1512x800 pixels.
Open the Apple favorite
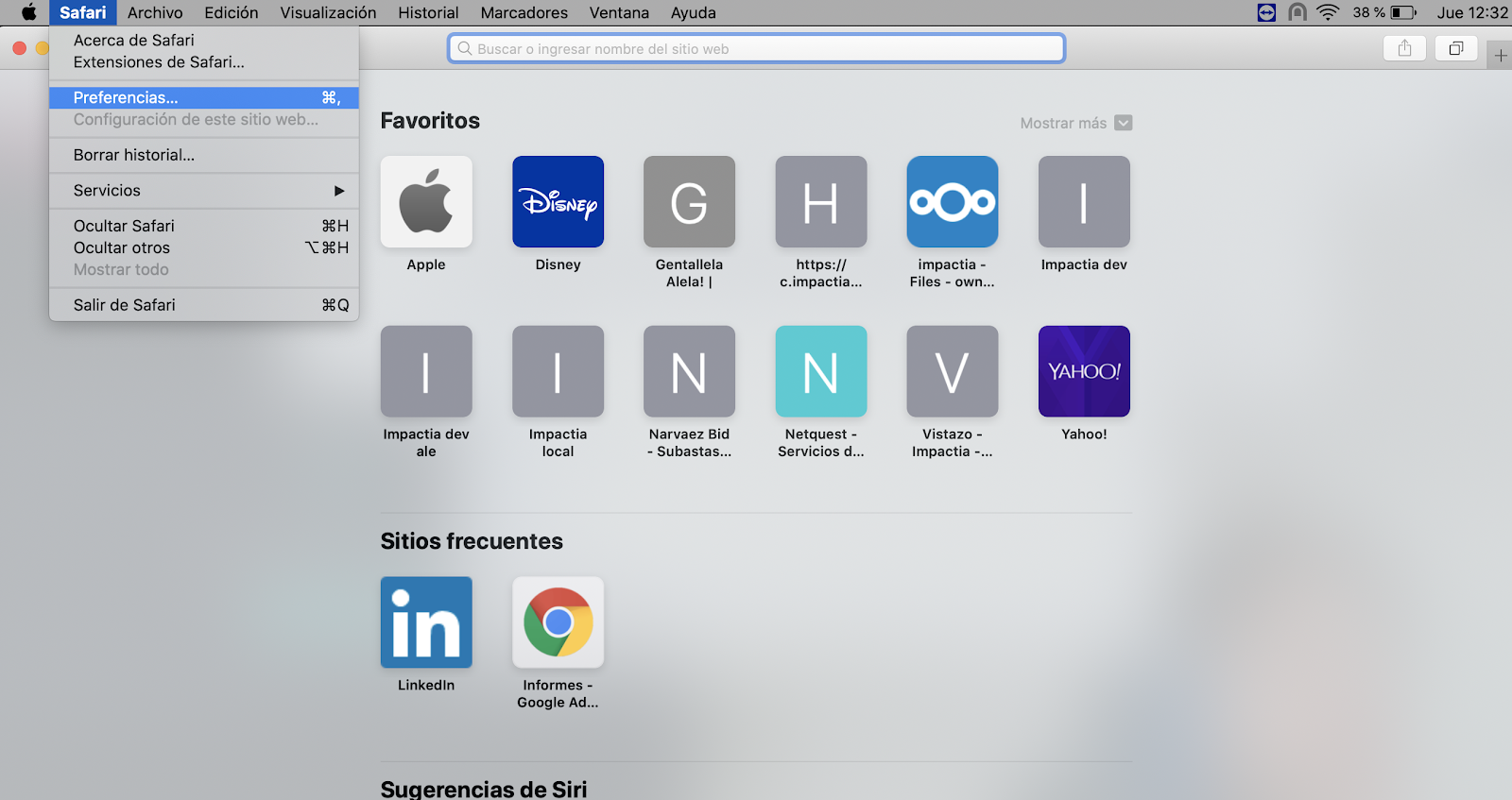tap(426, 202)
